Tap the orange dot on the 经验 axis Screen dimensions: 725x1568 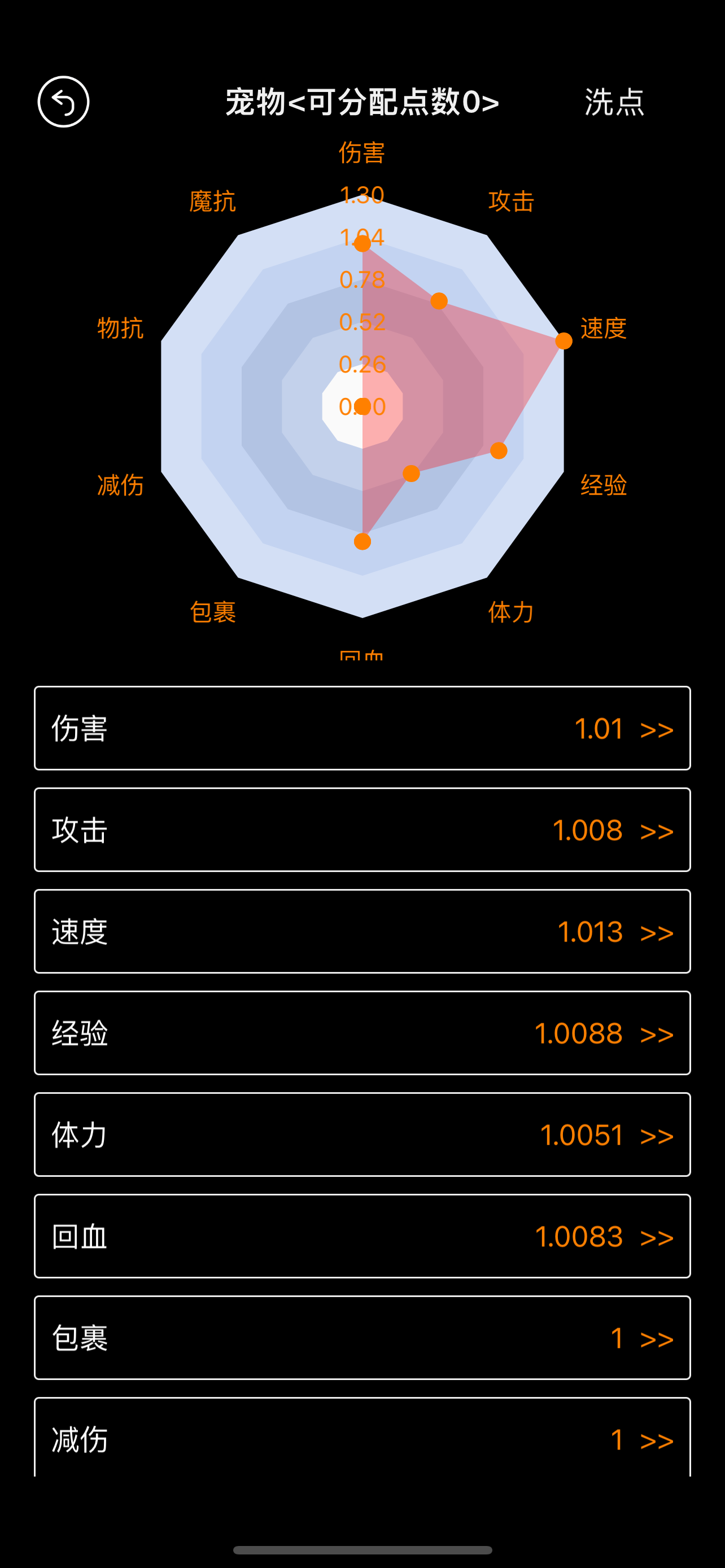point(498,451)
